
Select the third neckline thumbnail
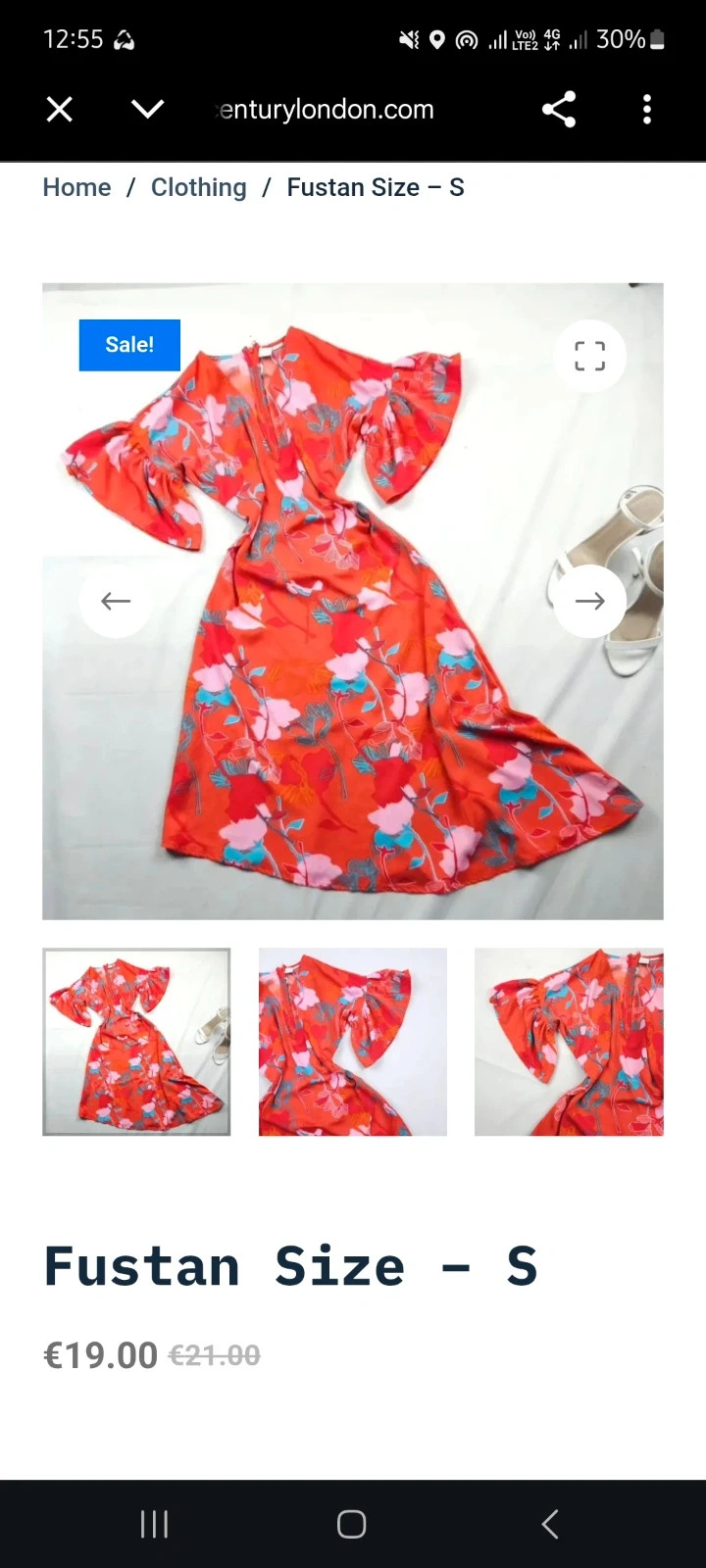(569, 1042)
